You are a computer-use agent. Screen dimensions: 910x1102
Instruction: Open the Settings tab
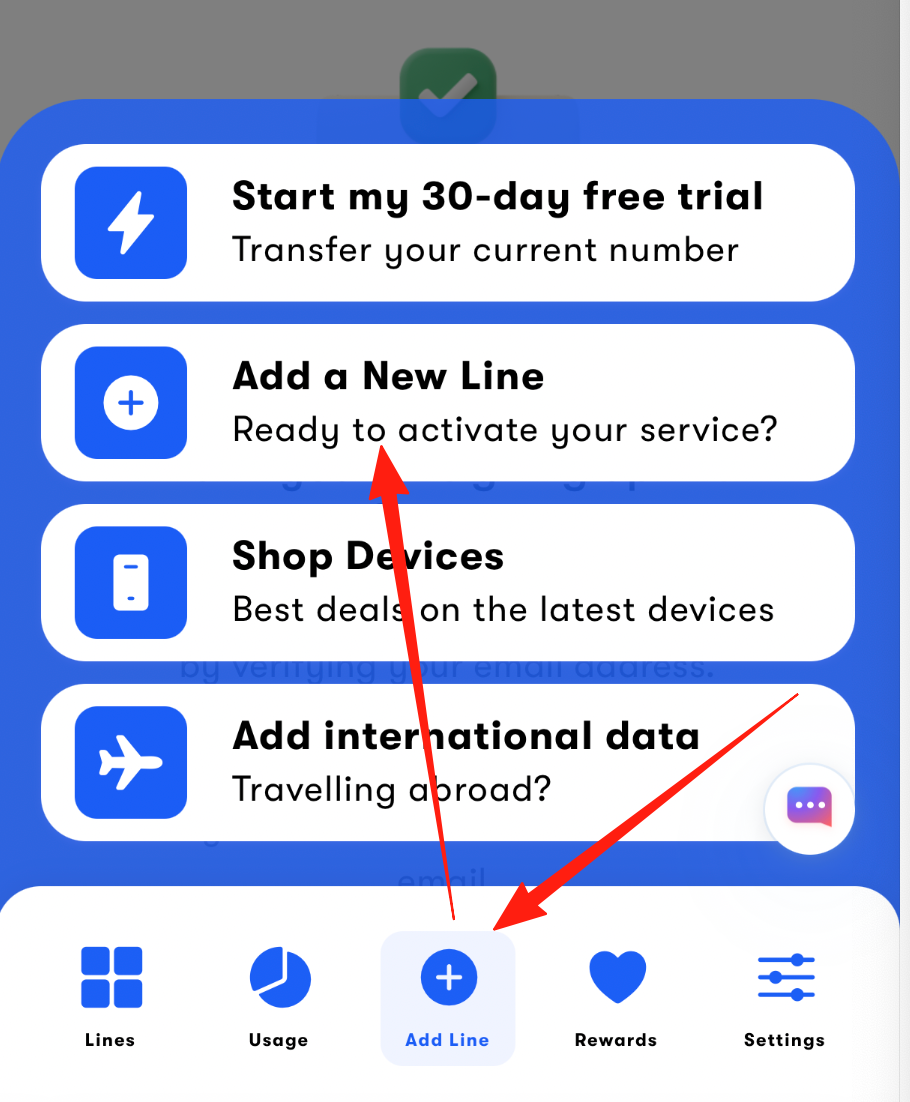click(785, 997)
